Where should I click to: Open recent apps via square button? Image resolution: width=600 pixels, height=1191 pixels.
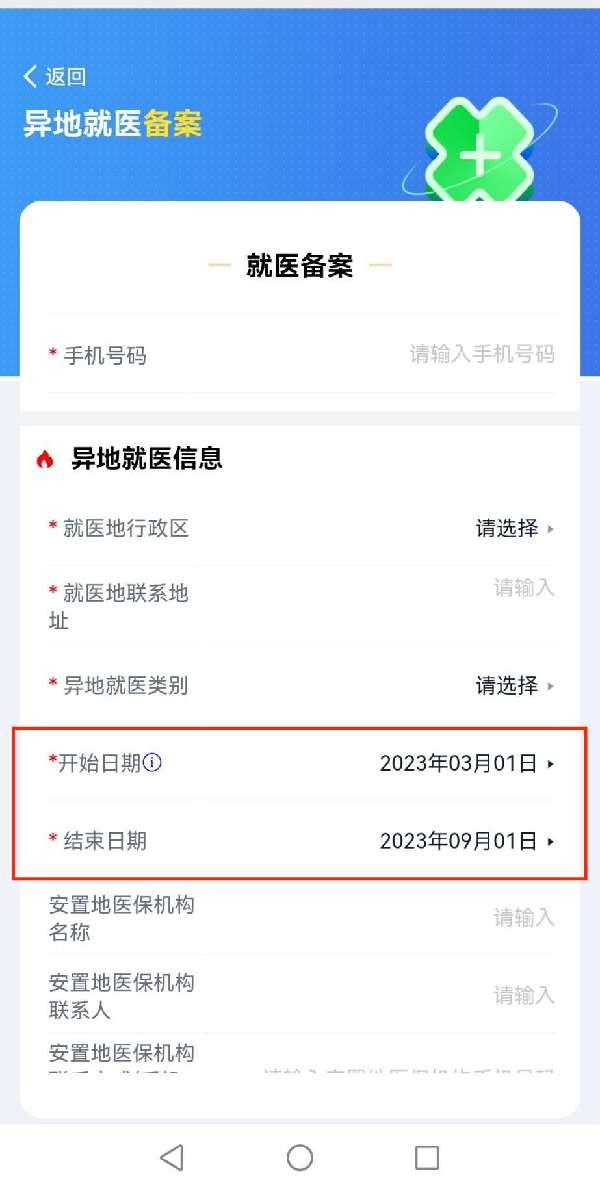[x=427, y=1157]
